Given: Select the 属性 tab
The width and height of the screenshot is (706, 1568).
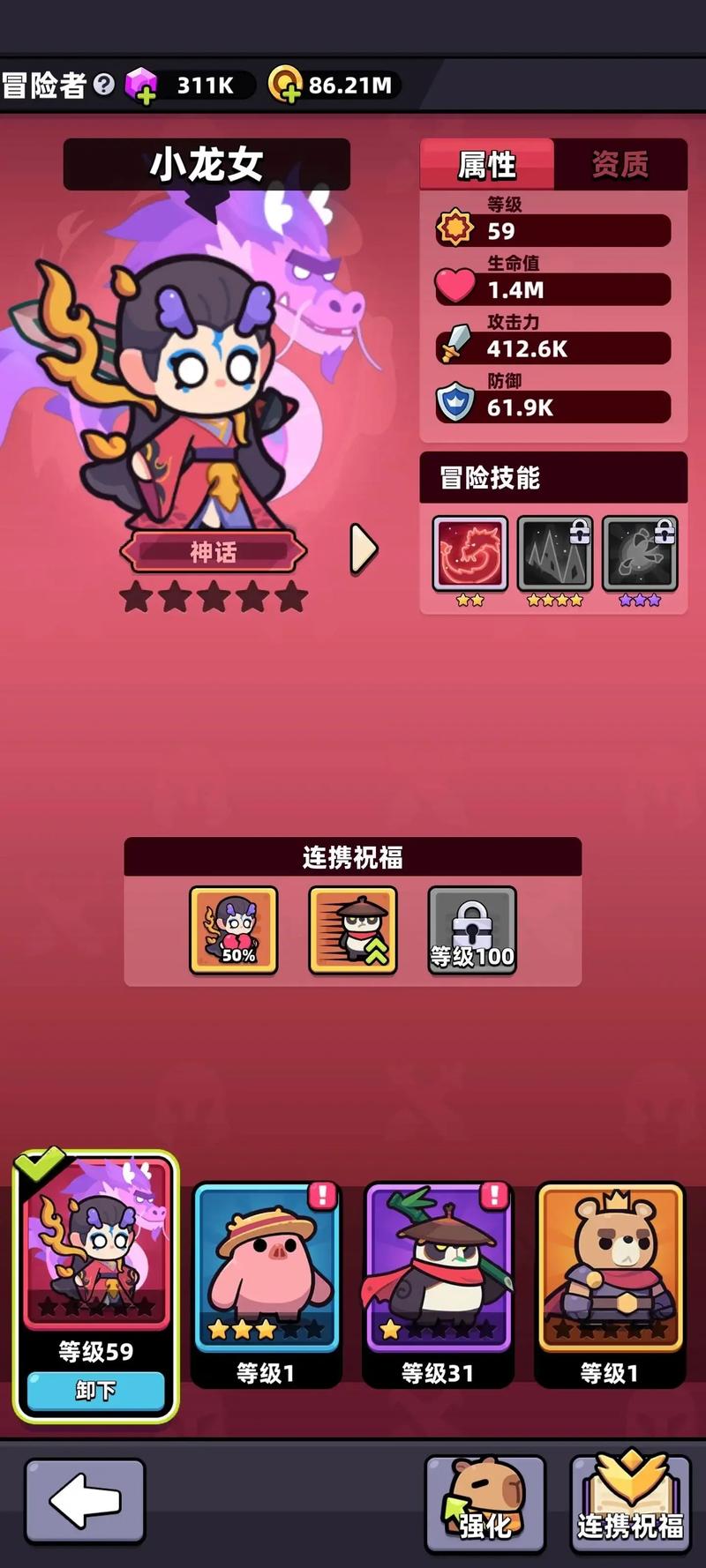Looking at the screenshot, I should [x=487, y=164].
